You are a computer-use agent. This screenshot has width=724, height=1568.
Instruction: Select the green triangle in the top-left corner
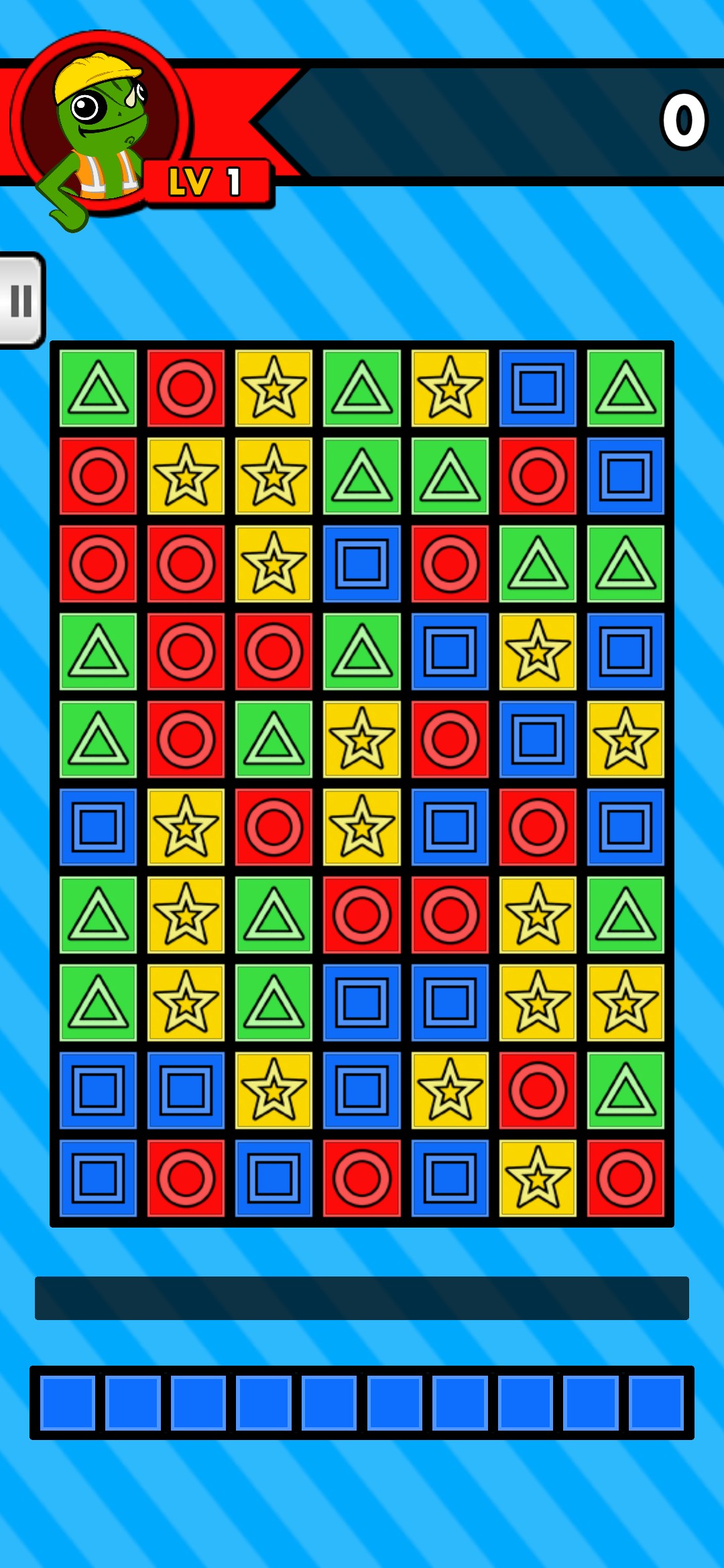pyautogui.click(x=98, y=388)
